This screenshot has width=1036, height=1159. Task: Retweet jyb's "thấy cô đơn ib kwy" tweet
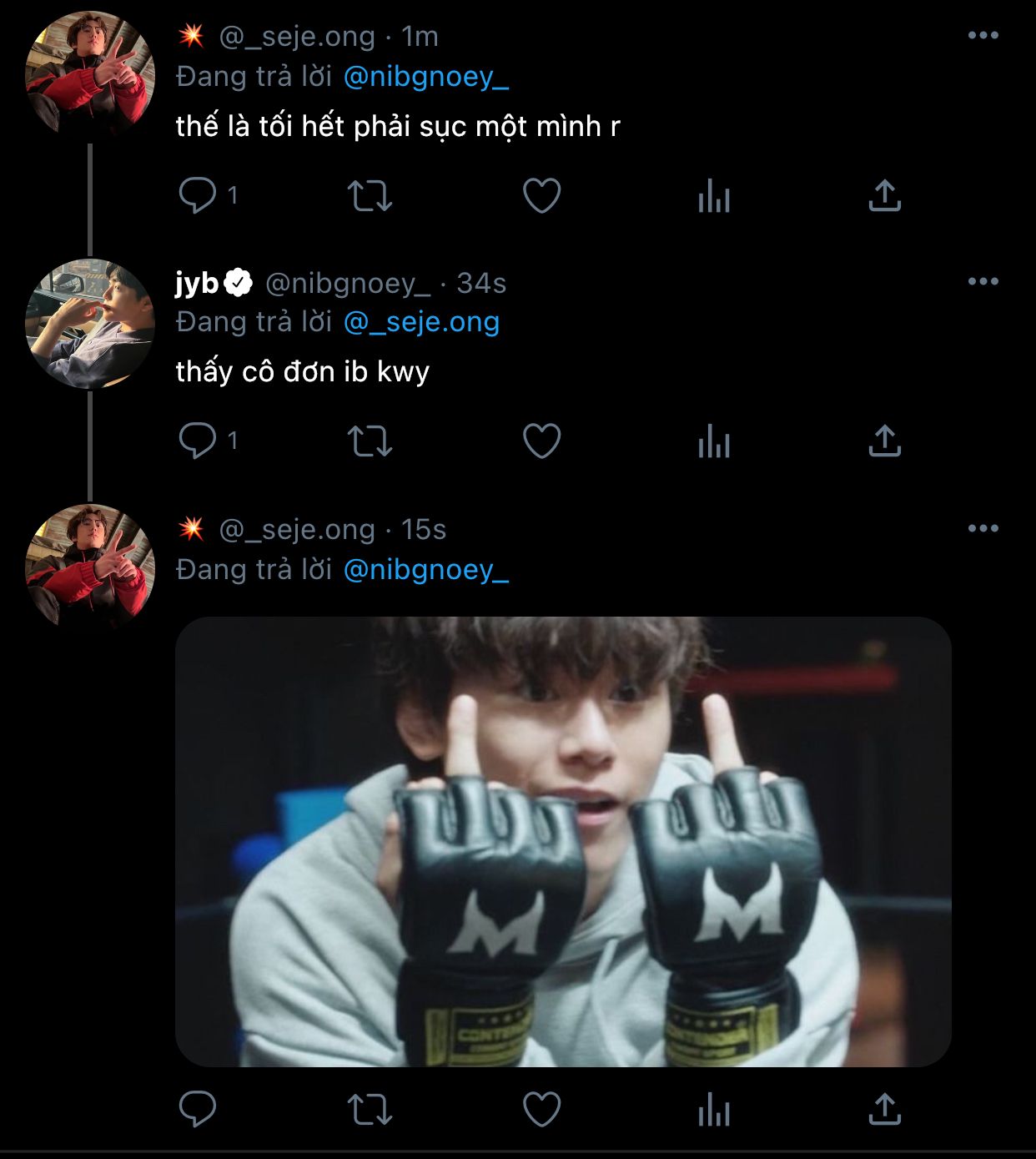370,441
